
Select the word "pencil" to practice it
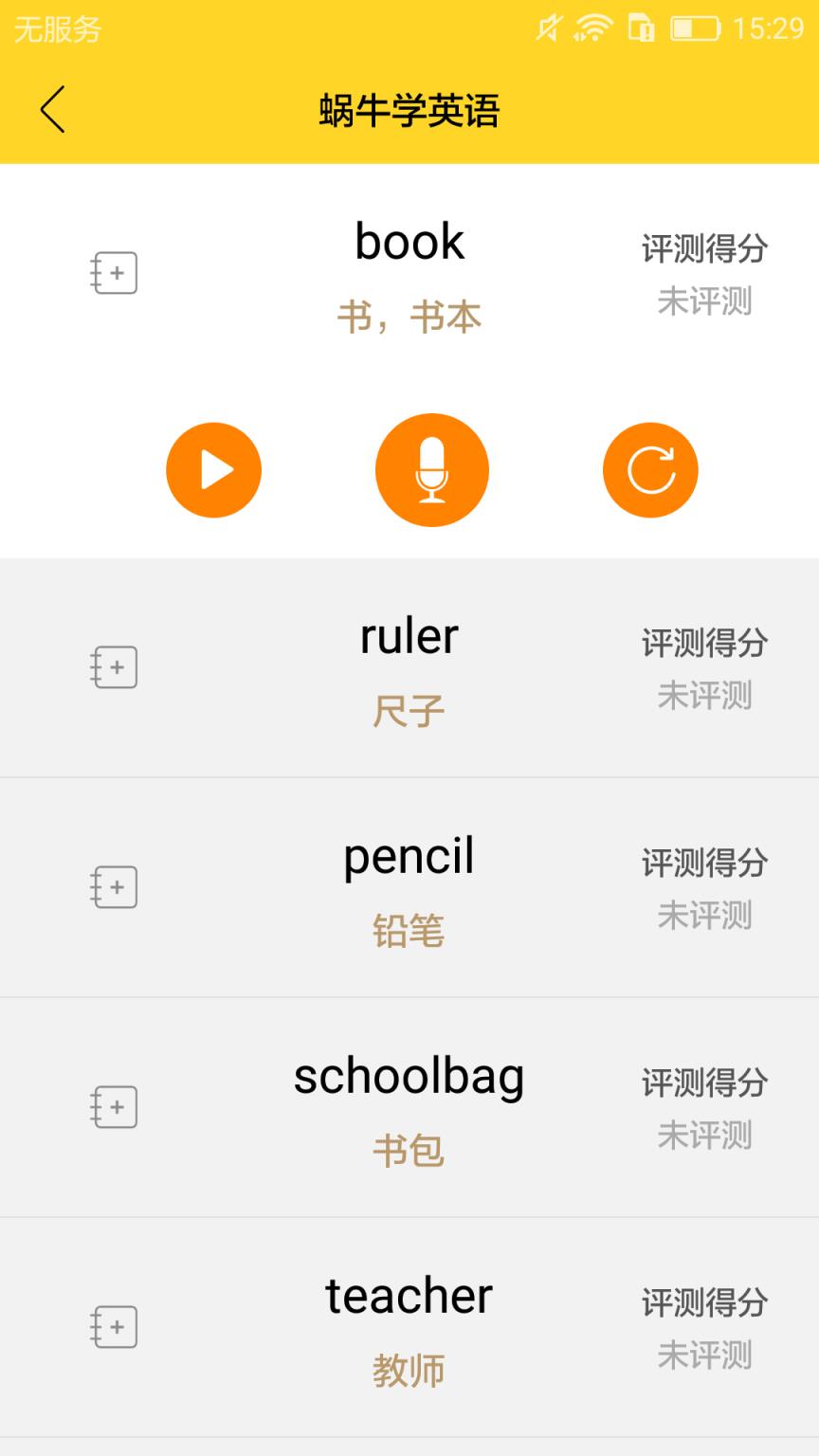[409, 854]
